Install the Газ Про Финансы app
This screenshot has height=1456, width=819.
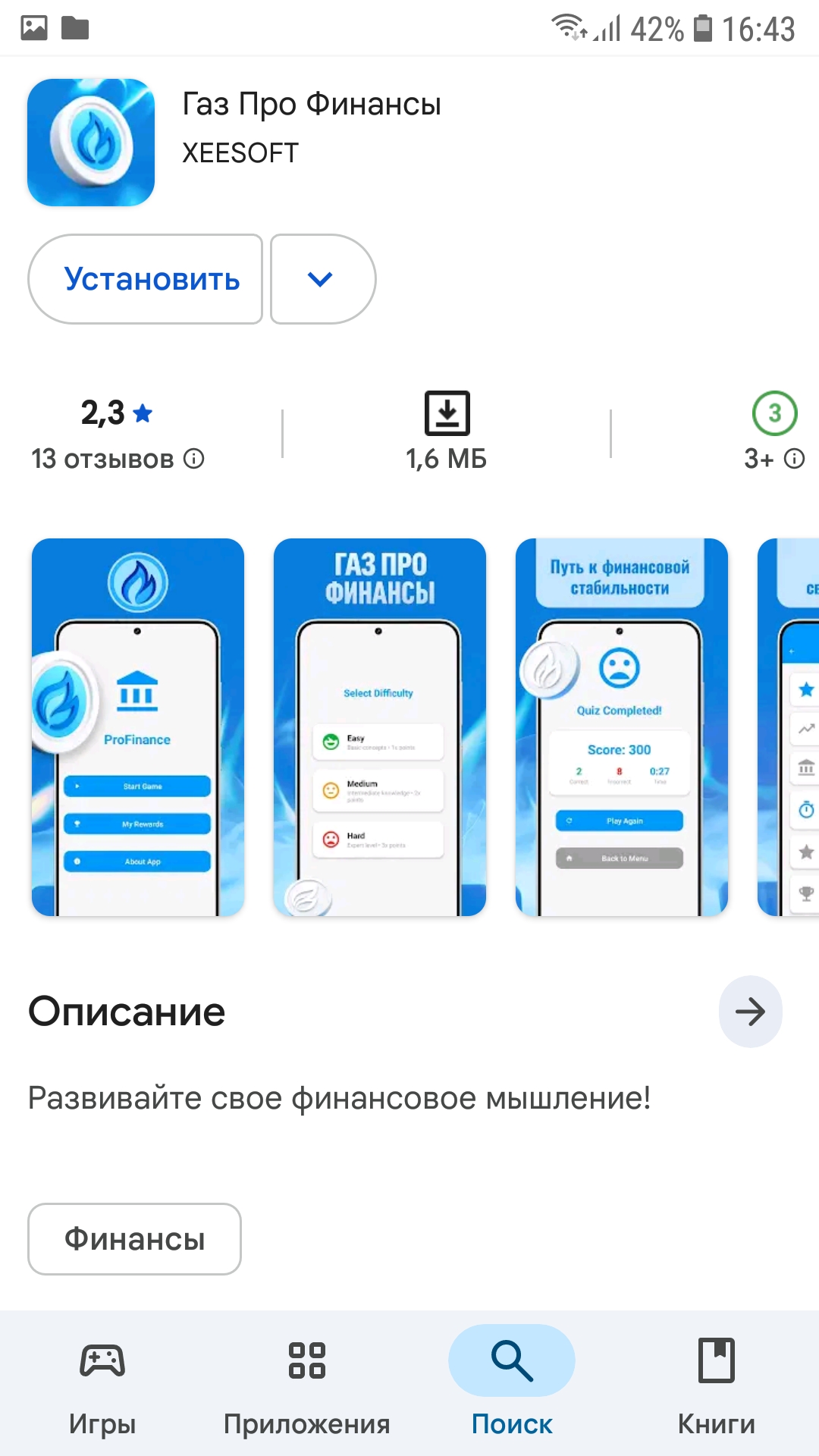[146, 279]
